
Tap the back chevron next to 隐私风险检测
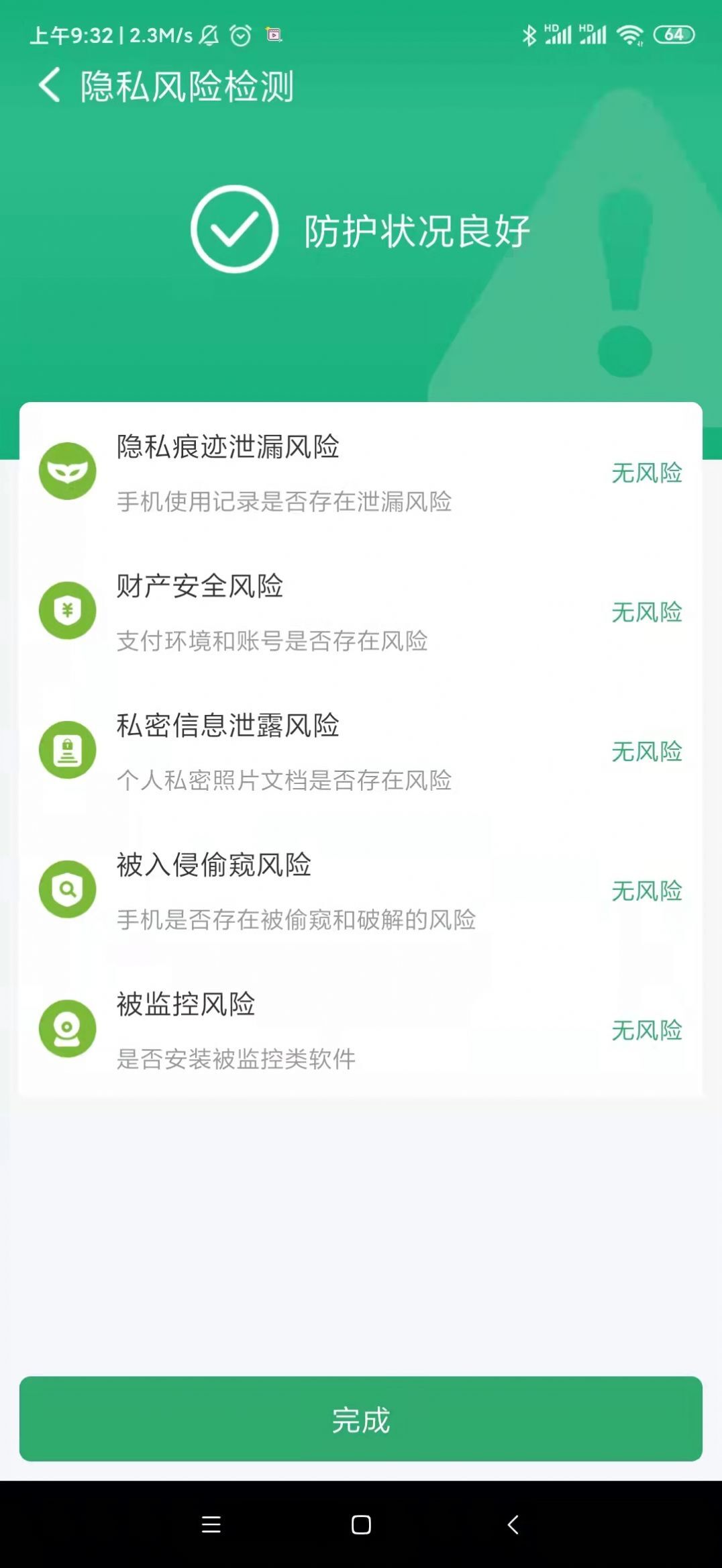tap(48, 85)
